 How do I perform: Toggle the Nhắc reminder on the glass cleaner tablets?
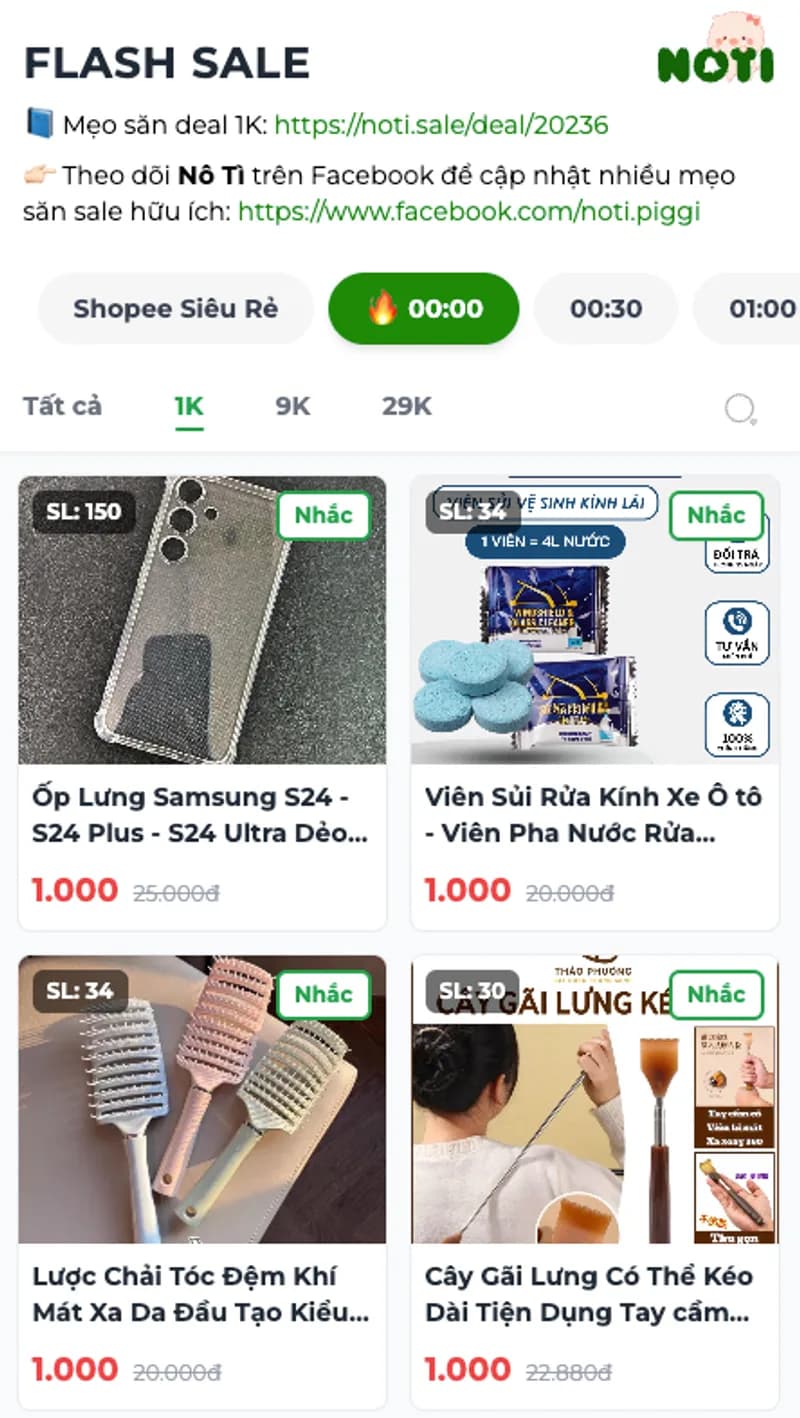click(x=717, y=515)
